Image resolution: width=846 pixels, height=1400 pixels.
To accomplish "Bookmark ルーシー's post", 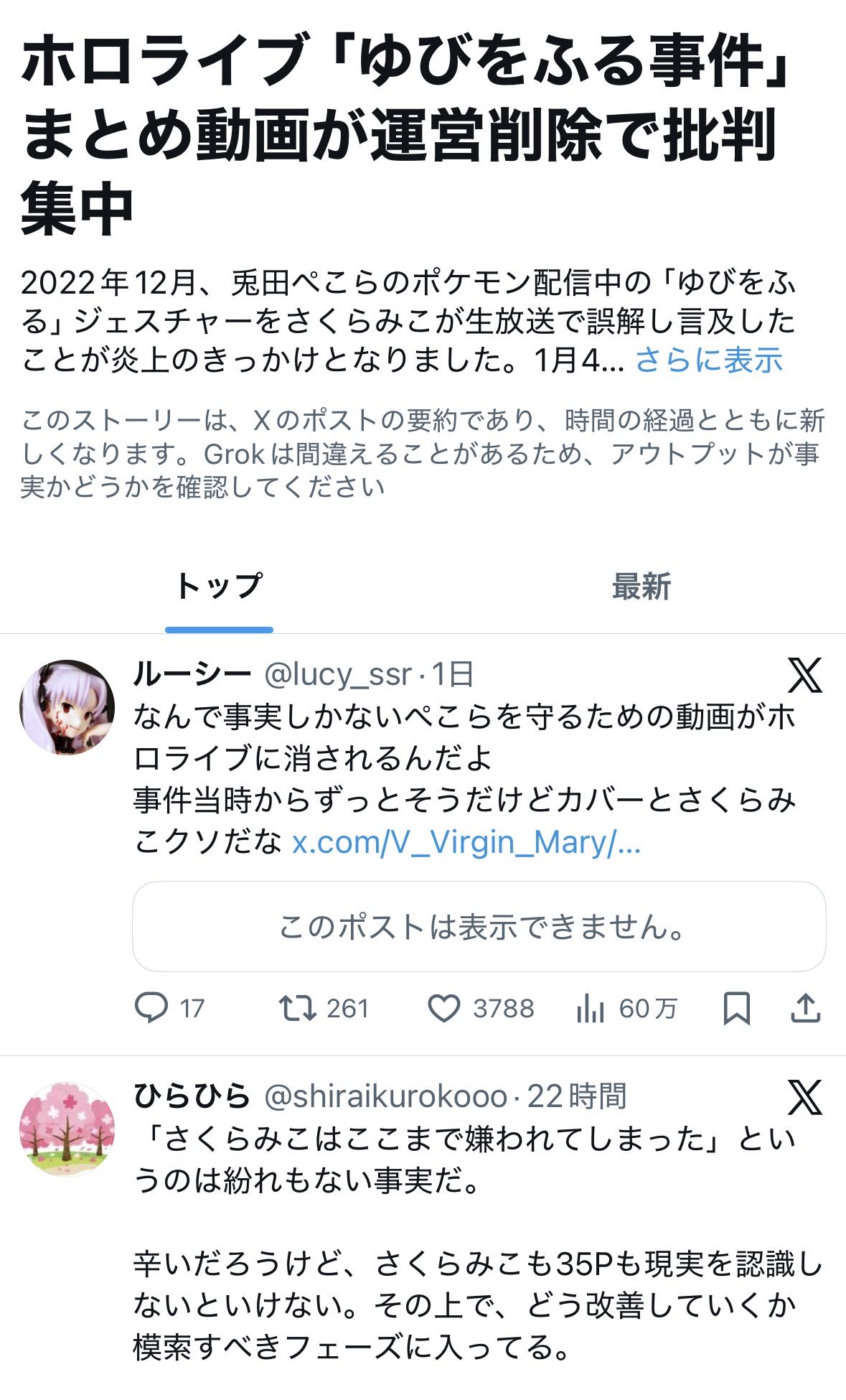I will click(x=737, y=1008).
